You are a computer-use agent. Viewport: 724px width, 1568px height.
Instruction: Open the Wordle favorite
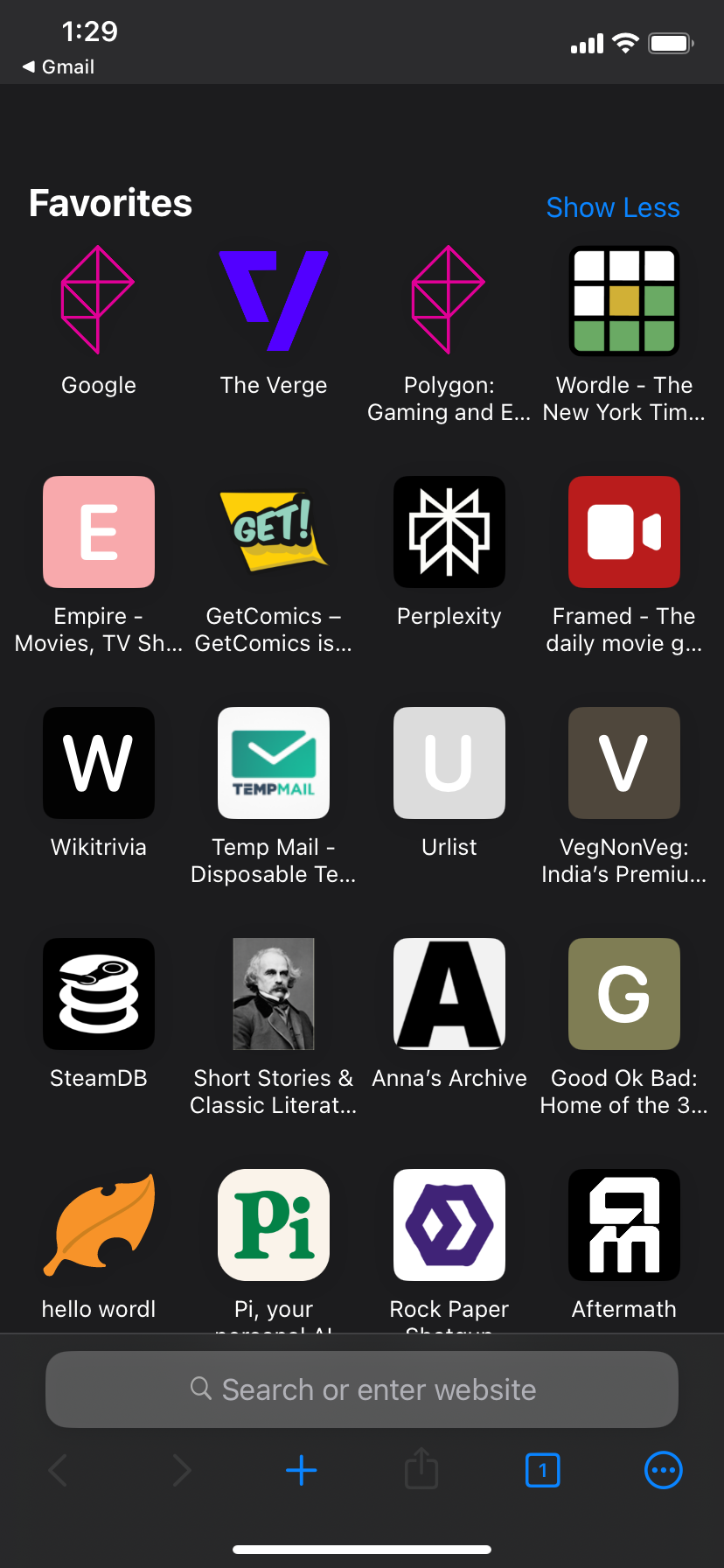(623, 301)
